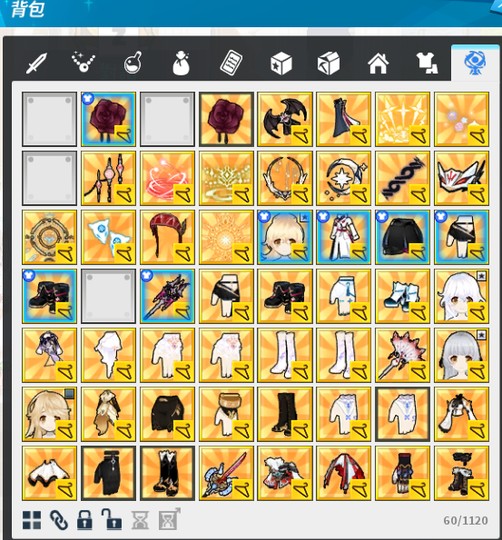Select the white and red fox mask item
This screenshot has width=502, height=540.
pos(462,178)
